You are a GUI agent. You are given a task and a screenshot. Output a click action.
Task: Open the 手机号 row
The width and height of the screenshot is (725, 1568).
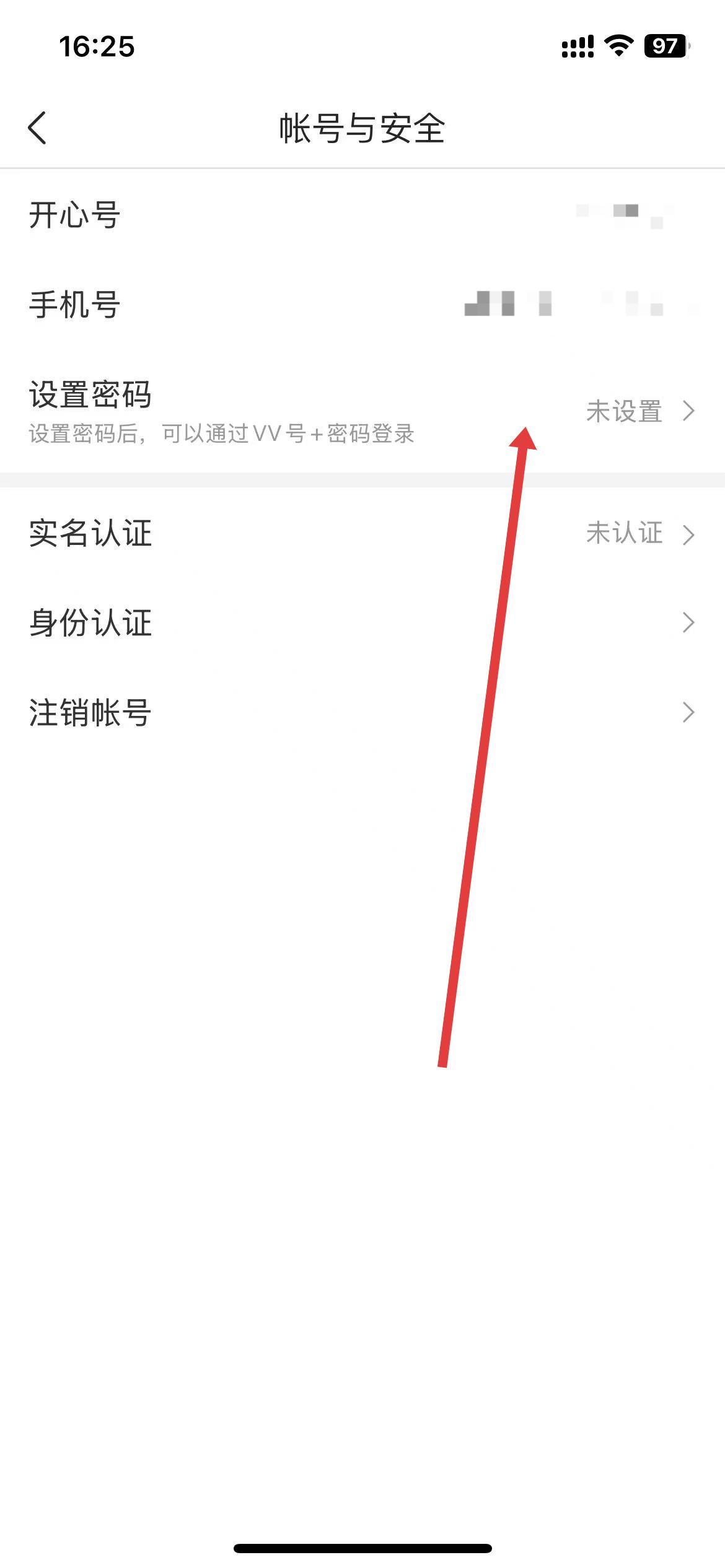click(362, 305)
